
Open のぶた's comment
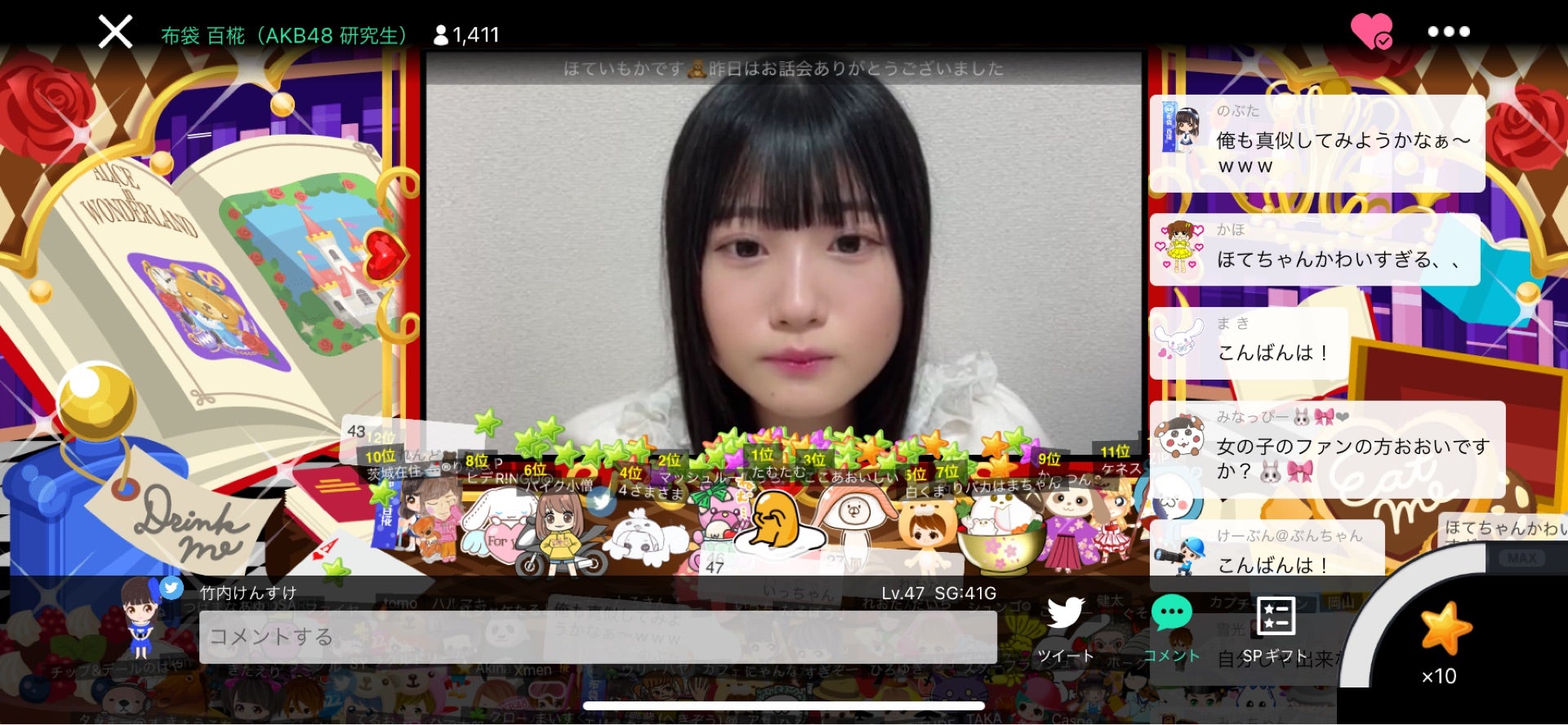pos(1316,144)
